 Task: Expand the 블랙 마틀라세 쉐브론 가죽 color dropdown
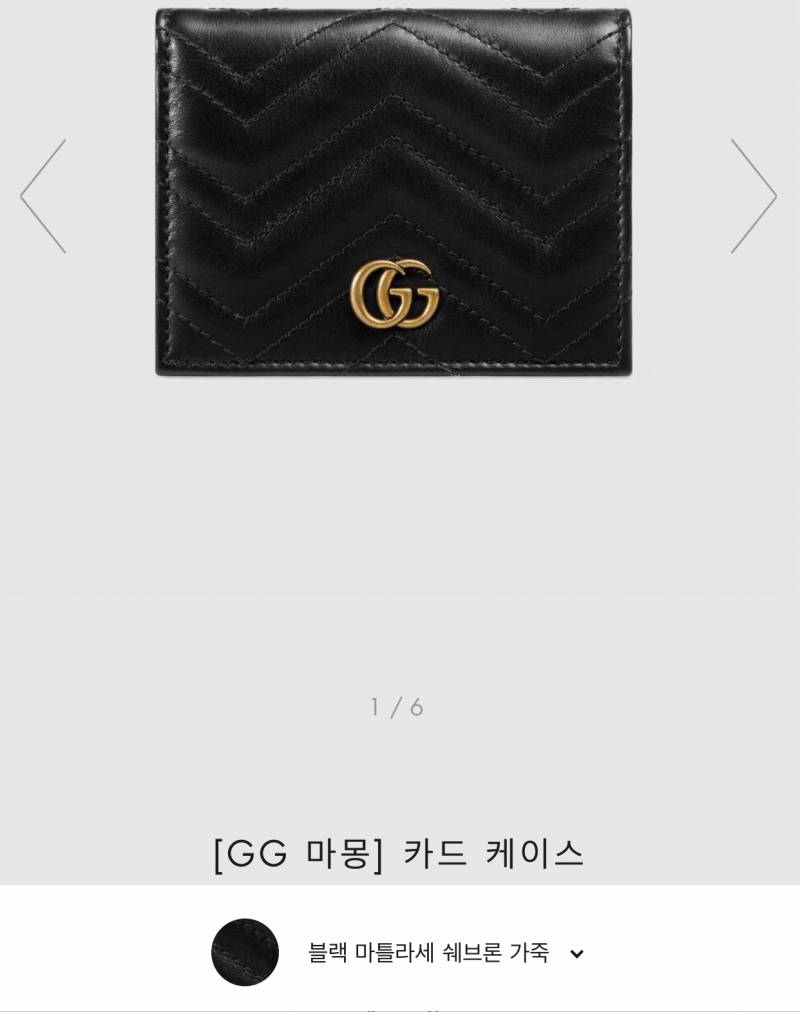pos(576,953)
